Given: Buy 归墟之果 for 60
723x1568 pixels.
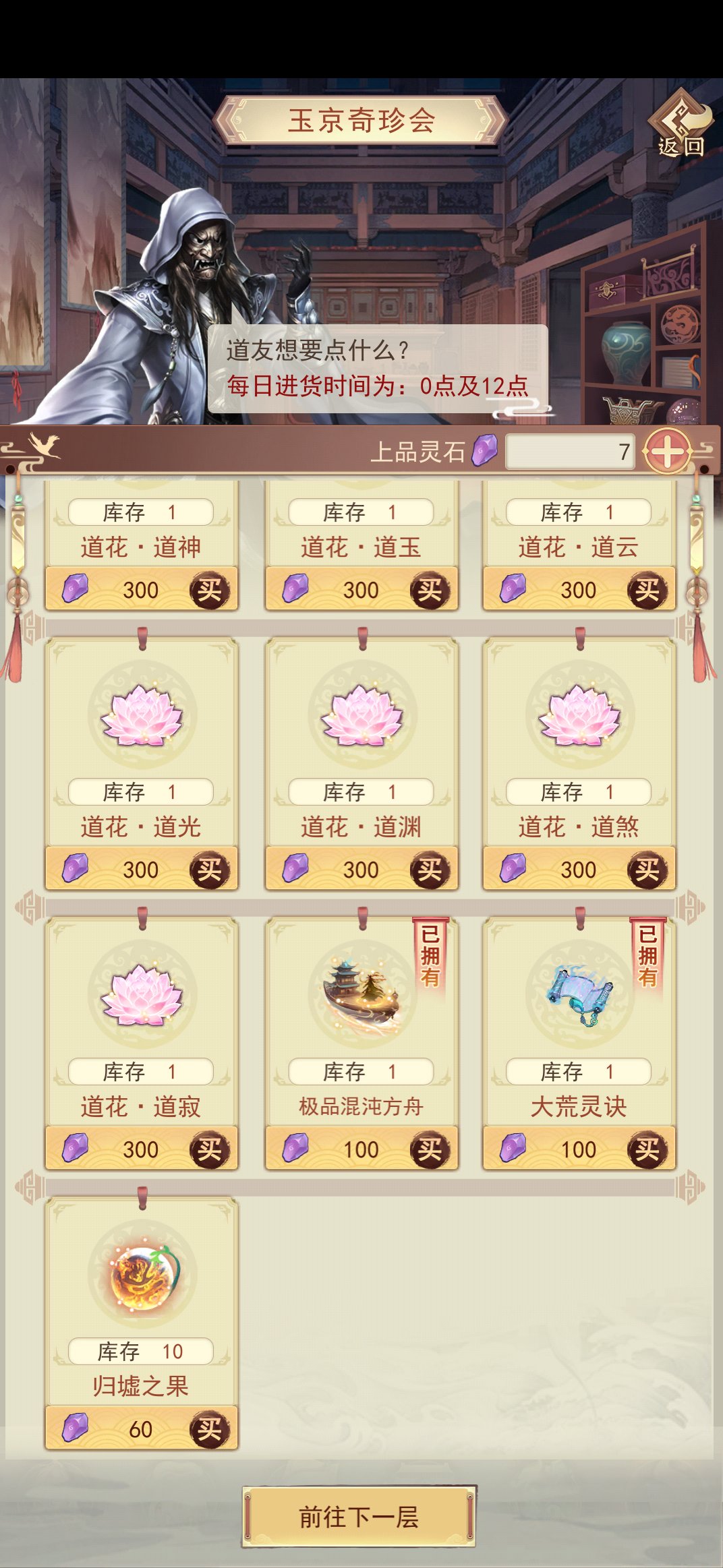Looking at the screenshot, I should pyautogui.click(x=209, y=1430).
